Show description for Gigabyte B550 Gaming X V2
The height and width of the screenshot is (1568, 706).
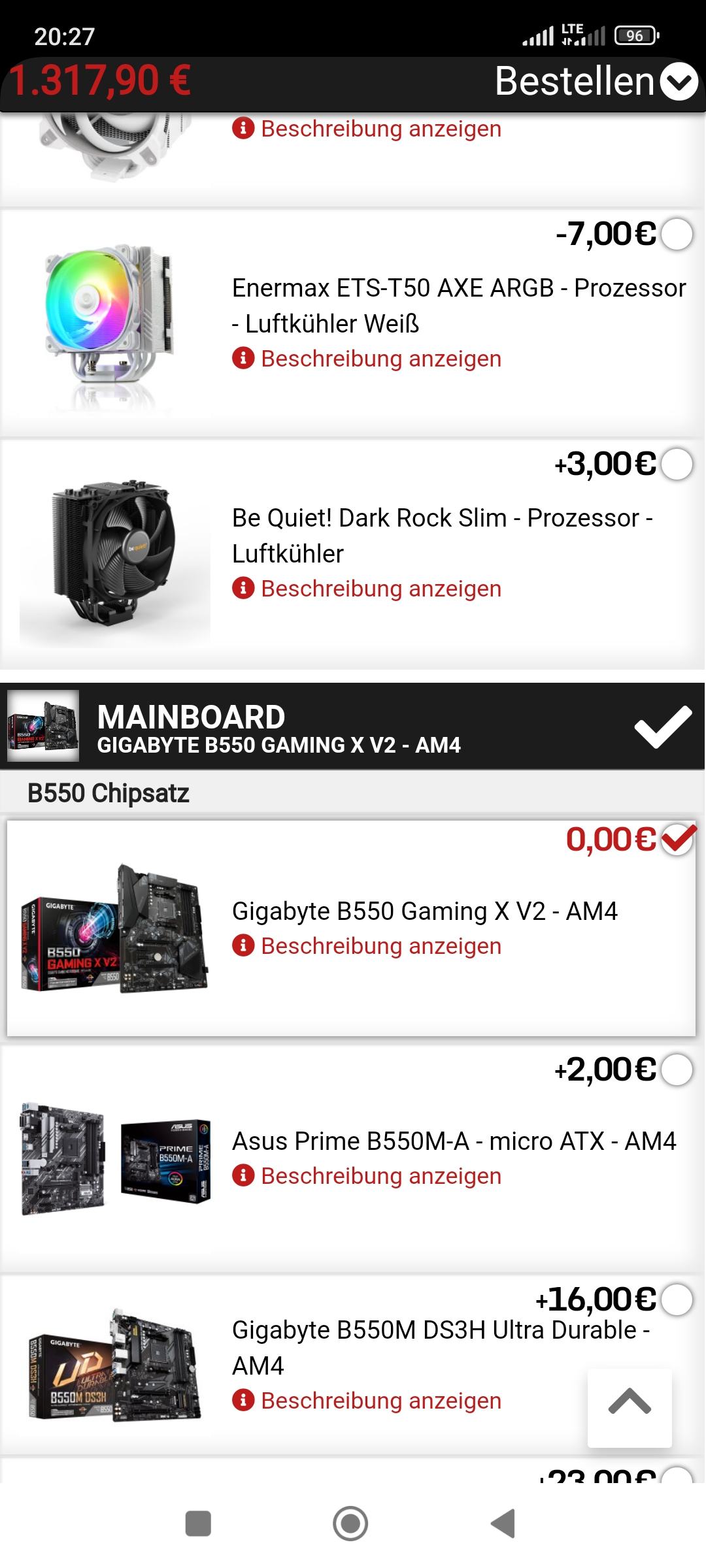(380, 946)
